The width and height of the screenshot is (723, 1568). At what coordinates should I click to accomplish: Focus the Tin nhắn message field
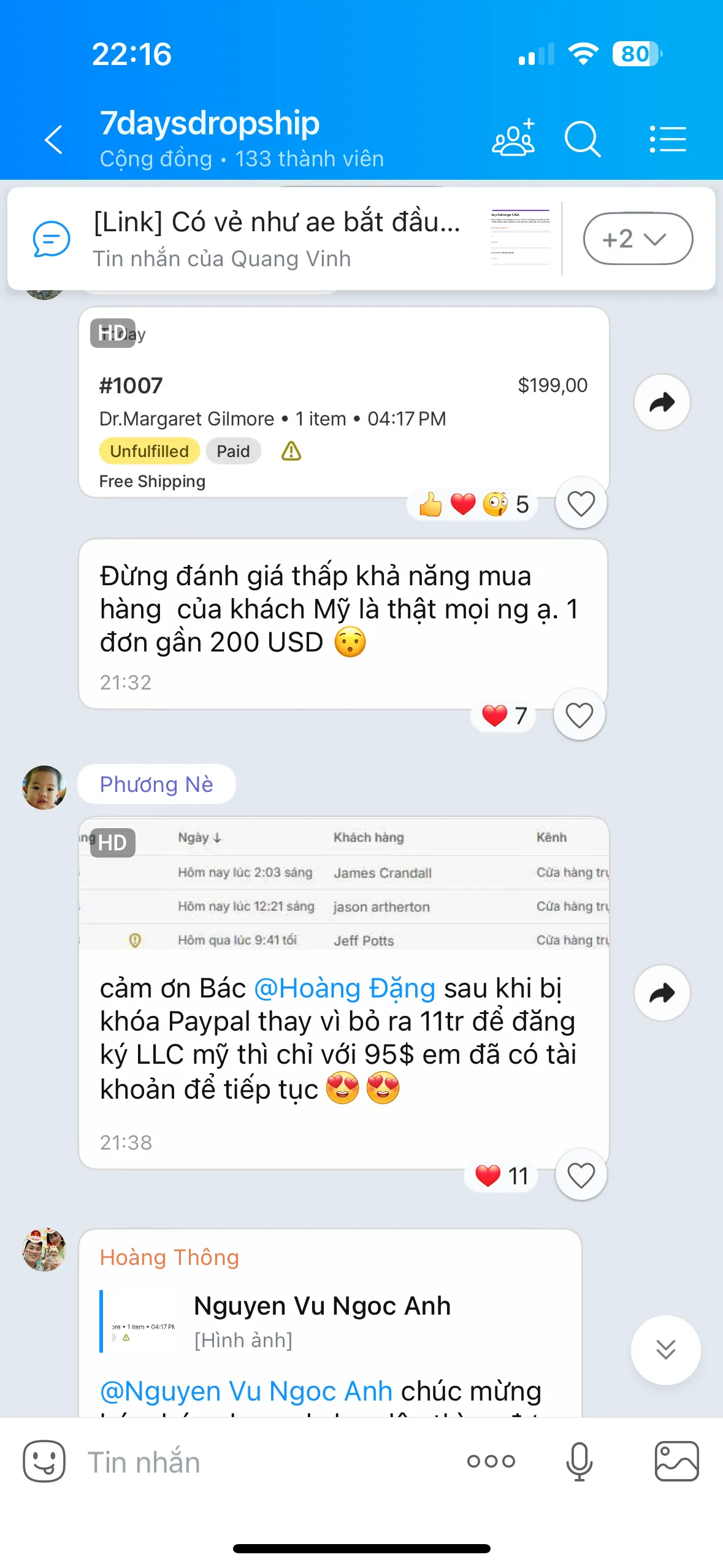click(264, 1462)
